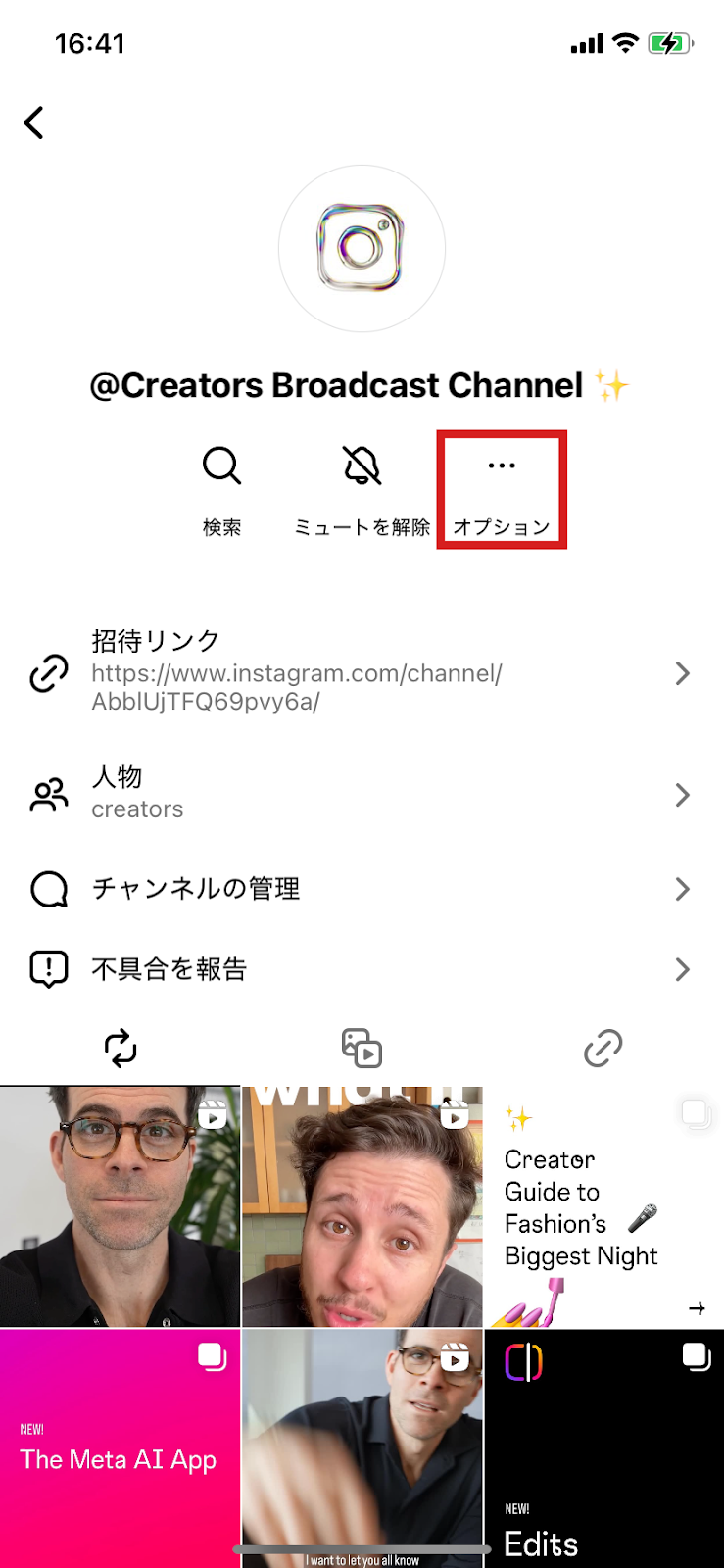Open the reel of man in glasses
The image size is (724, 1568).
pyautogui.click(x=120, y=1206)
